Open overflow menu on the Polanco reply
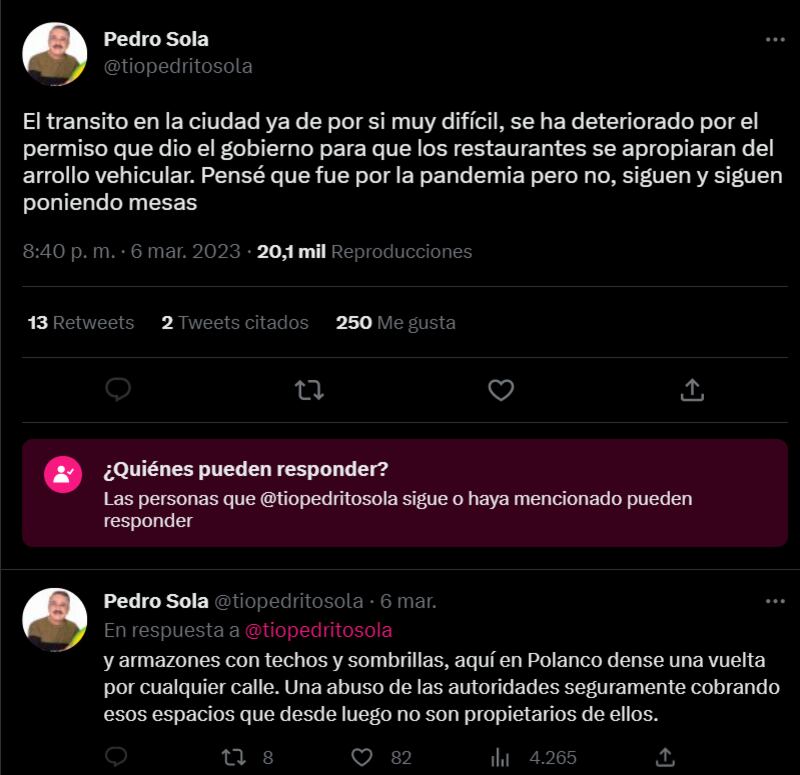This screenshot has height=775, width=800. click(x=775, y=602)
